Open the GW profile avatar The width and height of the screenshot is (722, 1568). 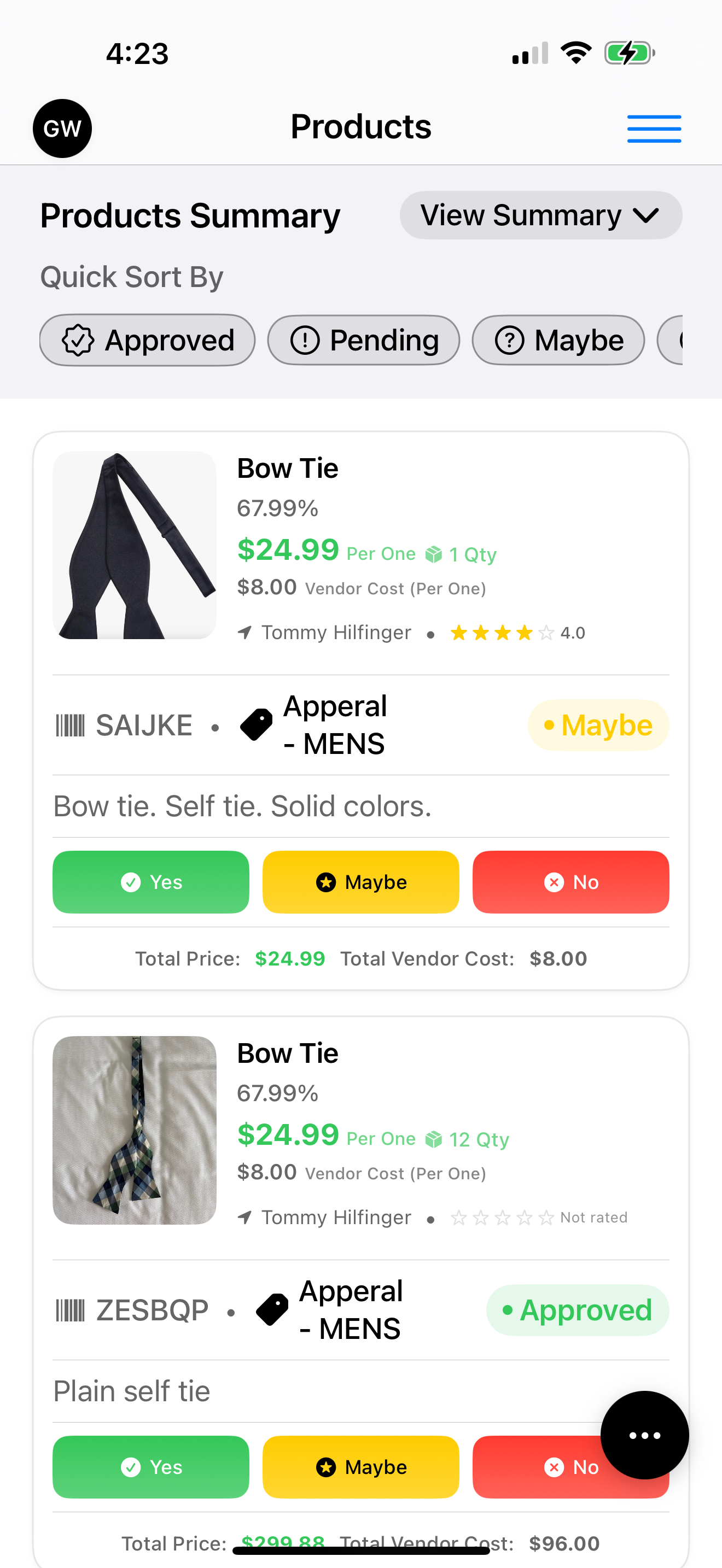(62, 128)
